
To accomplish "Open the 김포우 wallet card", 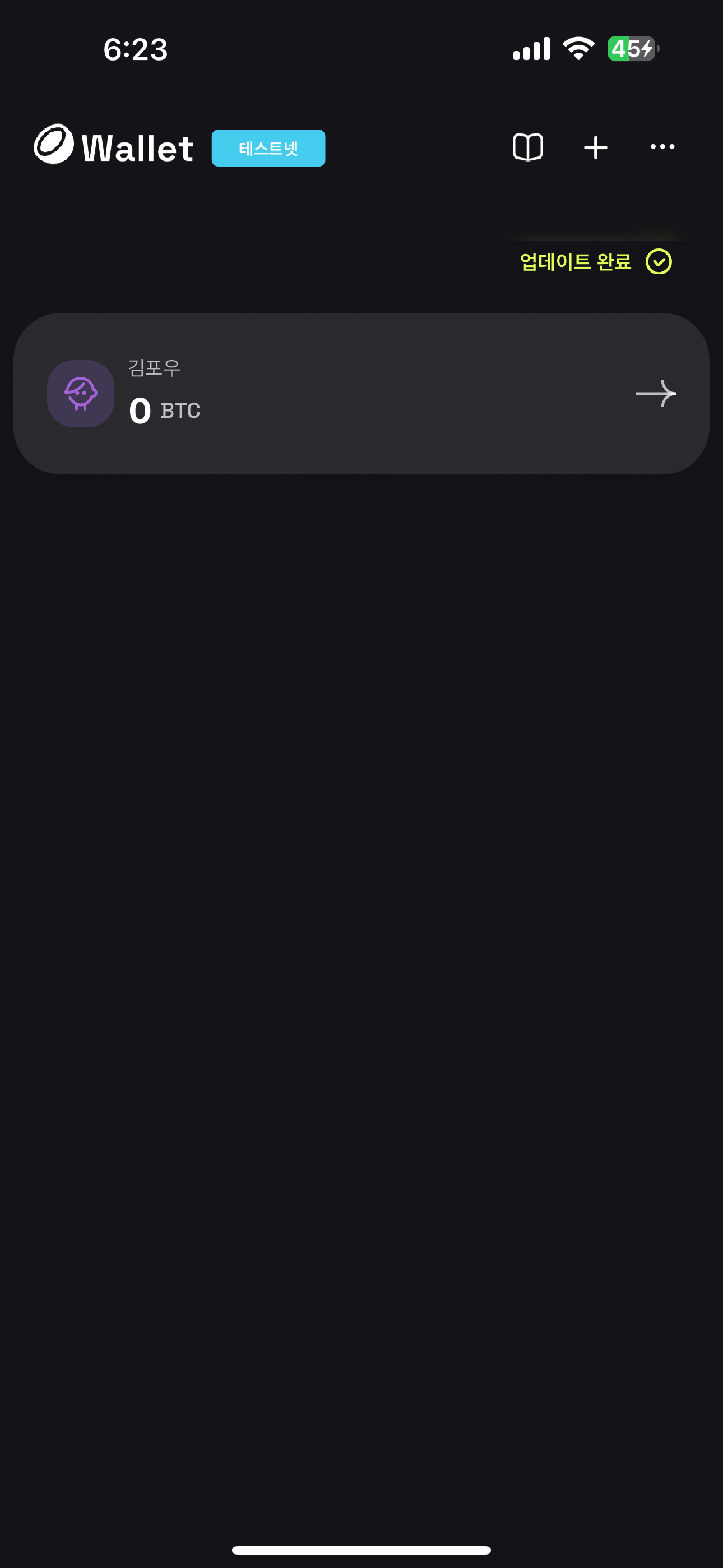I will [x=361, y=394].
